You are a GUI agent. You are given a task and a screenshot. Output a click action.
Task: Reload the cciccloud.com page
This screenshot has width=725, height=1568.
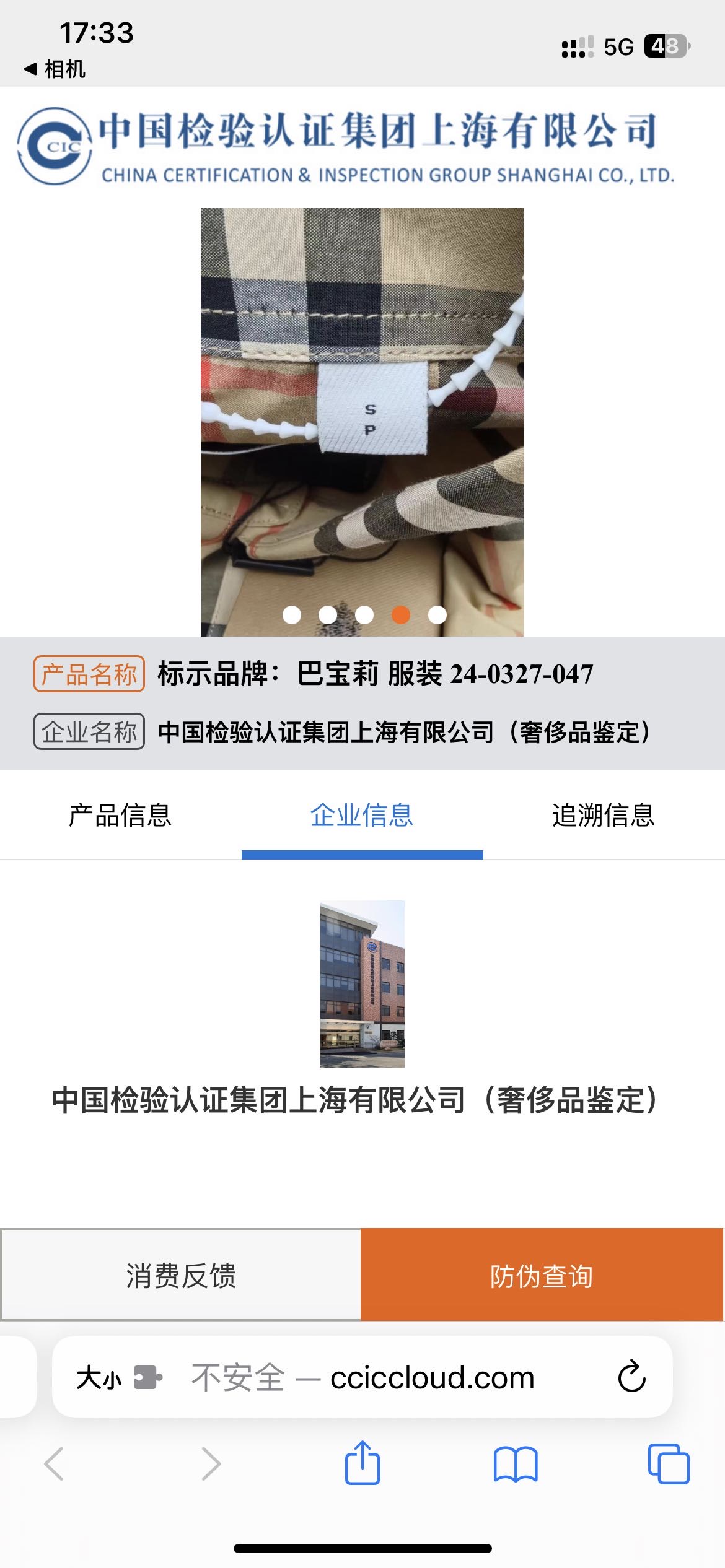click(x=631, y=1377)
